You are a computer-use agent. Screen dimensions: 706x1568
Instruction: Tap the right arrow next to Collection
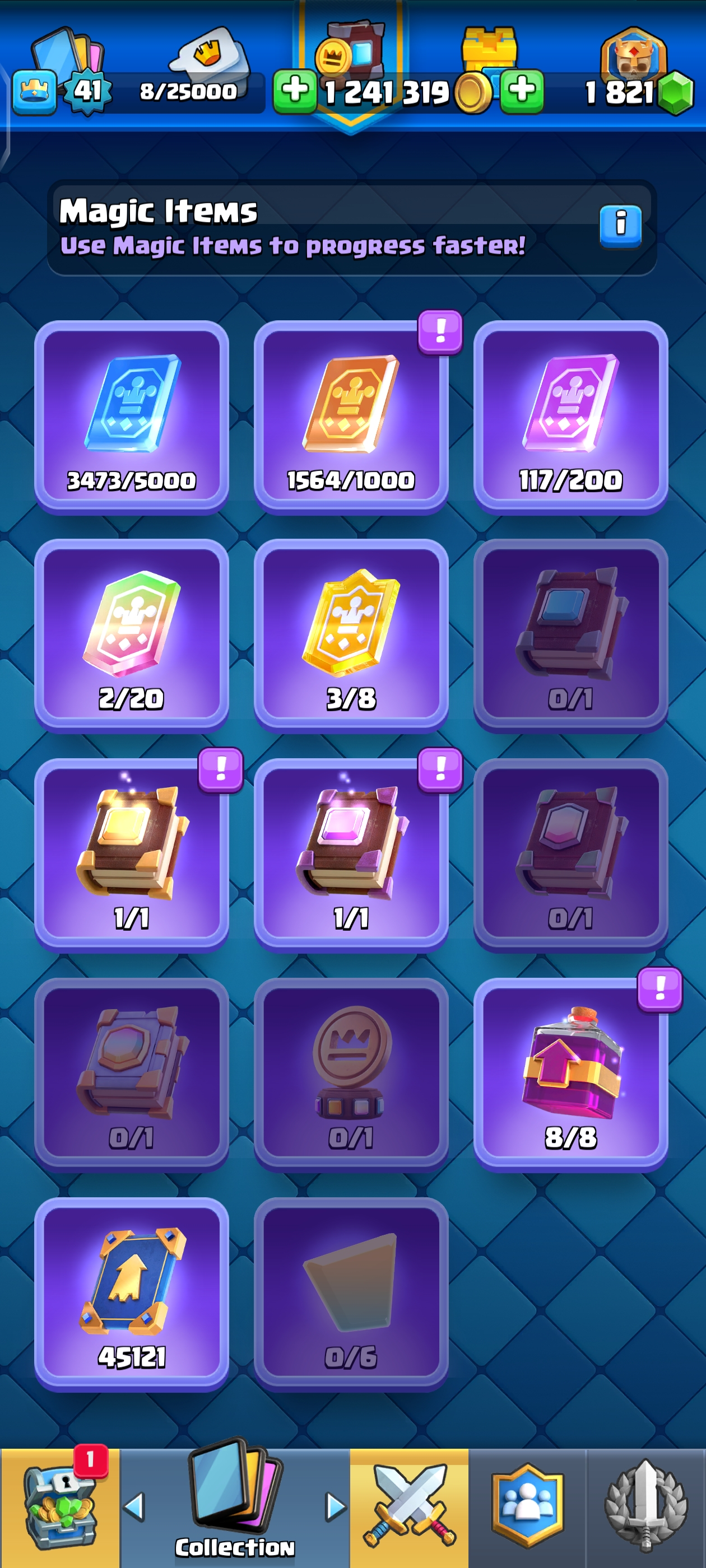point(335,1507)
